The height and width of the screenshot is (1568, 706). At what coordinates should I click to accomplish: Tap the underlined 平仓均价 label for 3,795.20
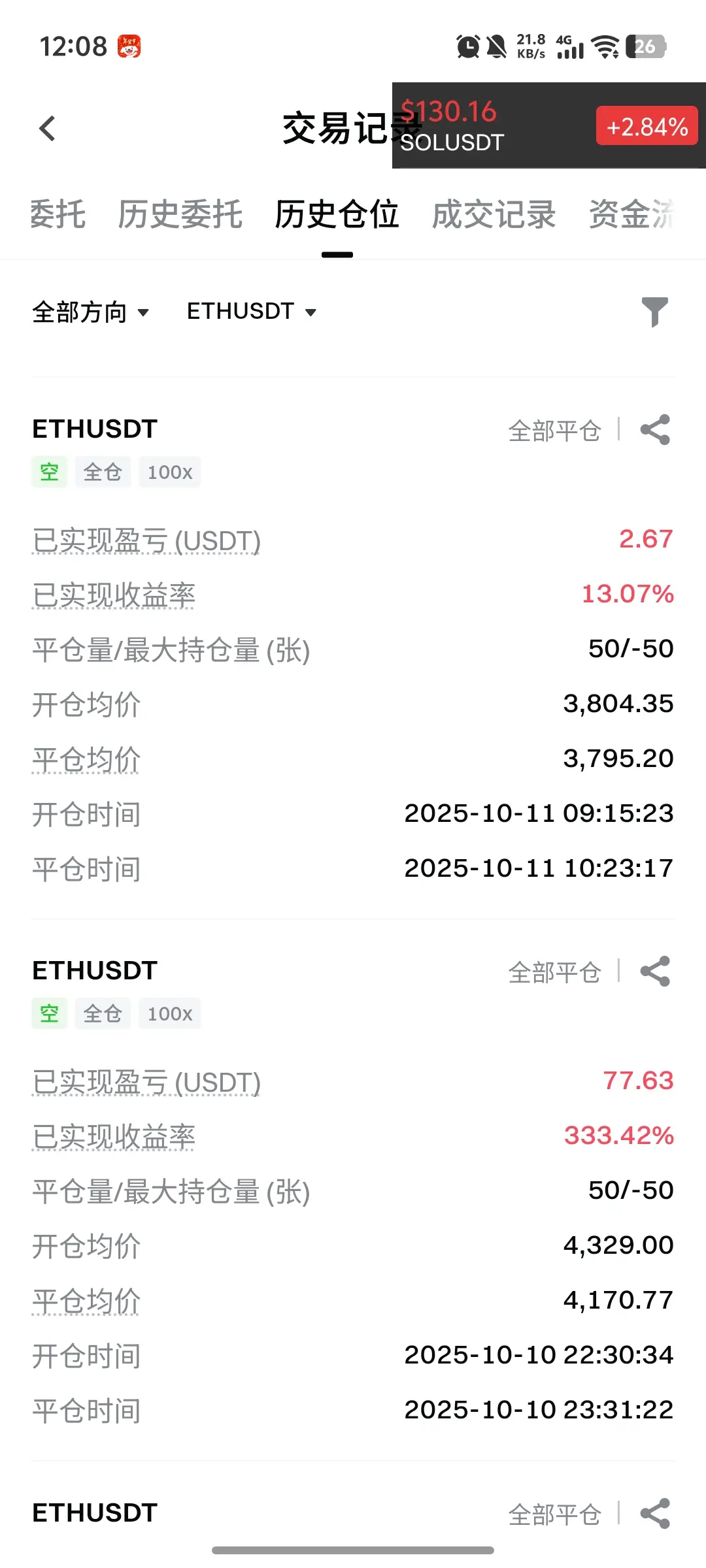click(x=86, y=759)
